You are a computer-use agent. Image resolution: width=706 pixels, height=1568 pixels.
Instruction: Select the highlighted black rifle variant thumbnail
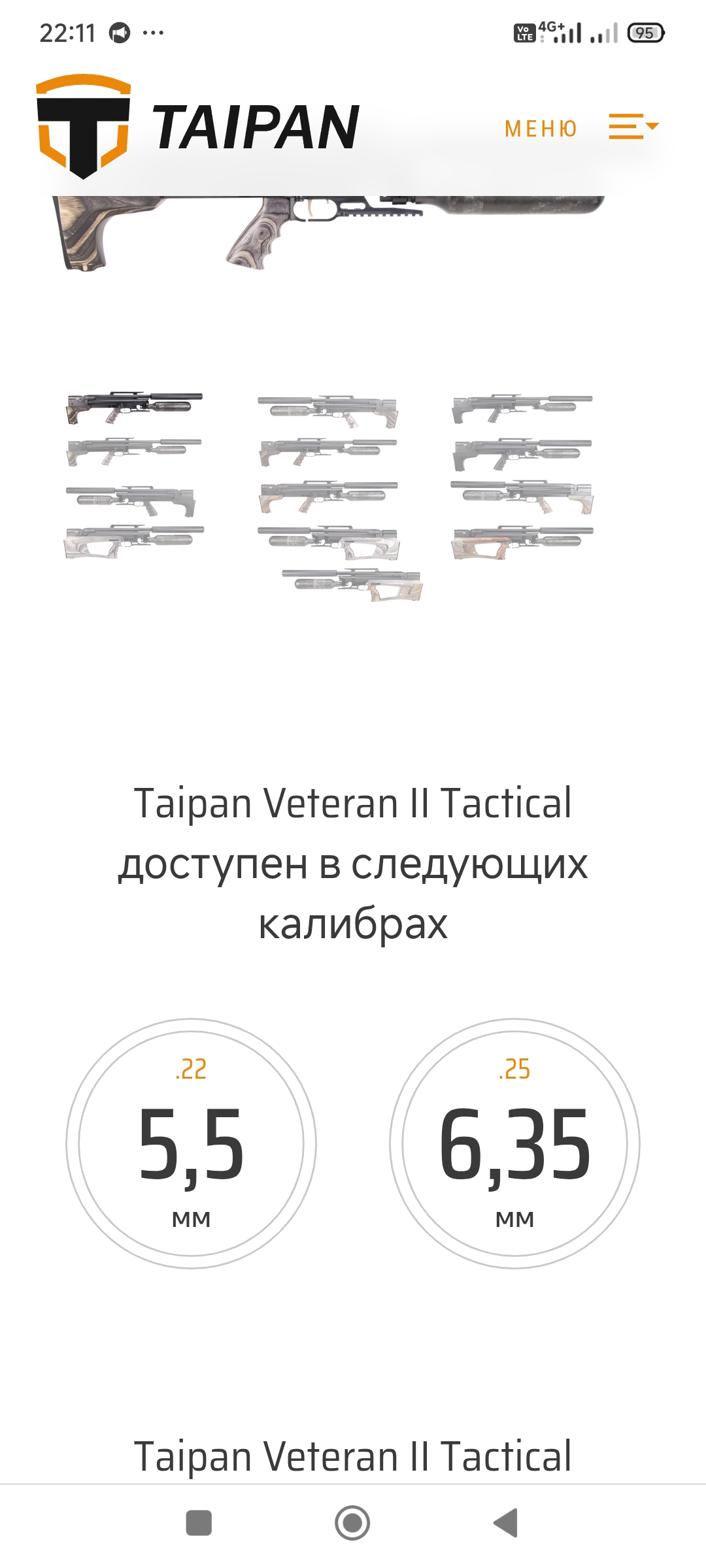pyautogui.click(x=135, y=408)
